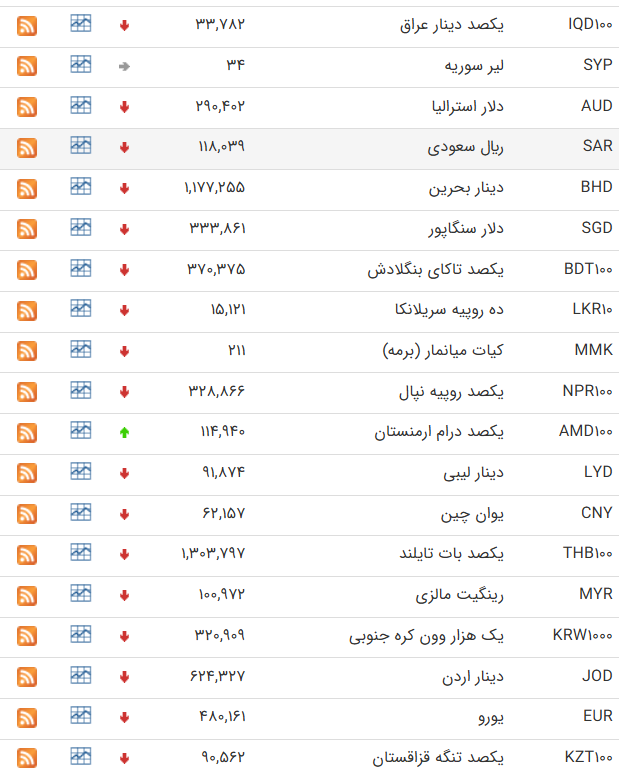Open the RSS feed for IQD100
625x768 pixels.
pos(27,25)
